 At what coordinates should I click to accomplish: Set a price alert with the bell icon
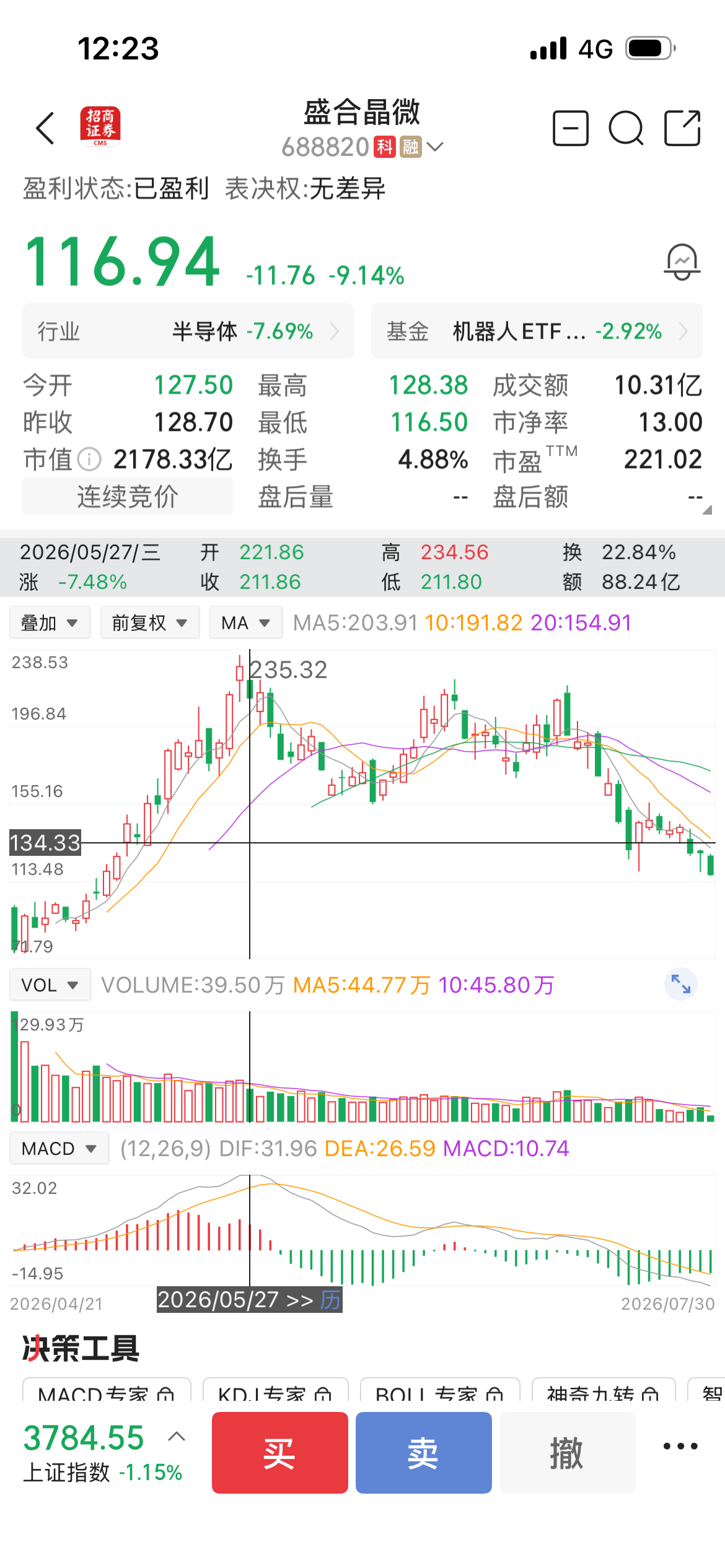(682, 262)
